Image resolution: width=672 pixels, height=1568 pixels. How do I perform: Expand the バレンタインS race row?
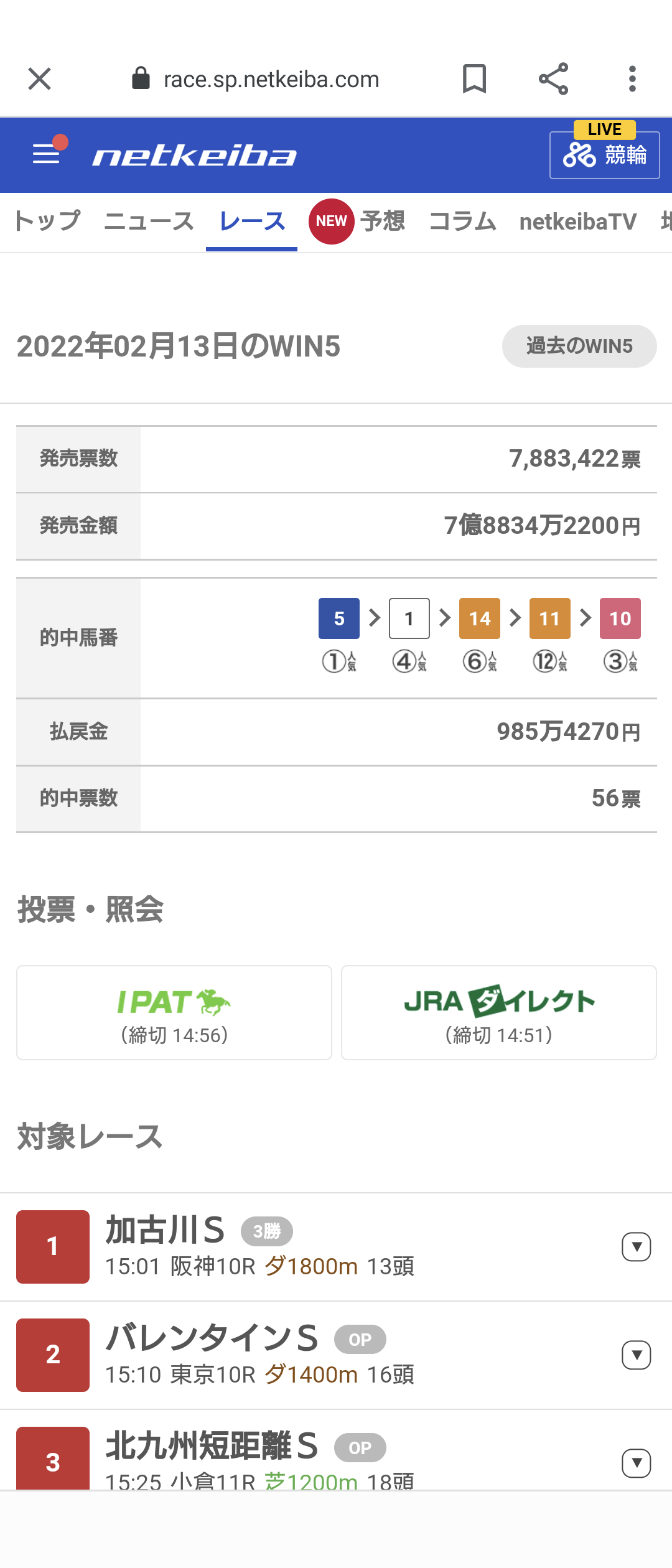[x=636, y=1355]
